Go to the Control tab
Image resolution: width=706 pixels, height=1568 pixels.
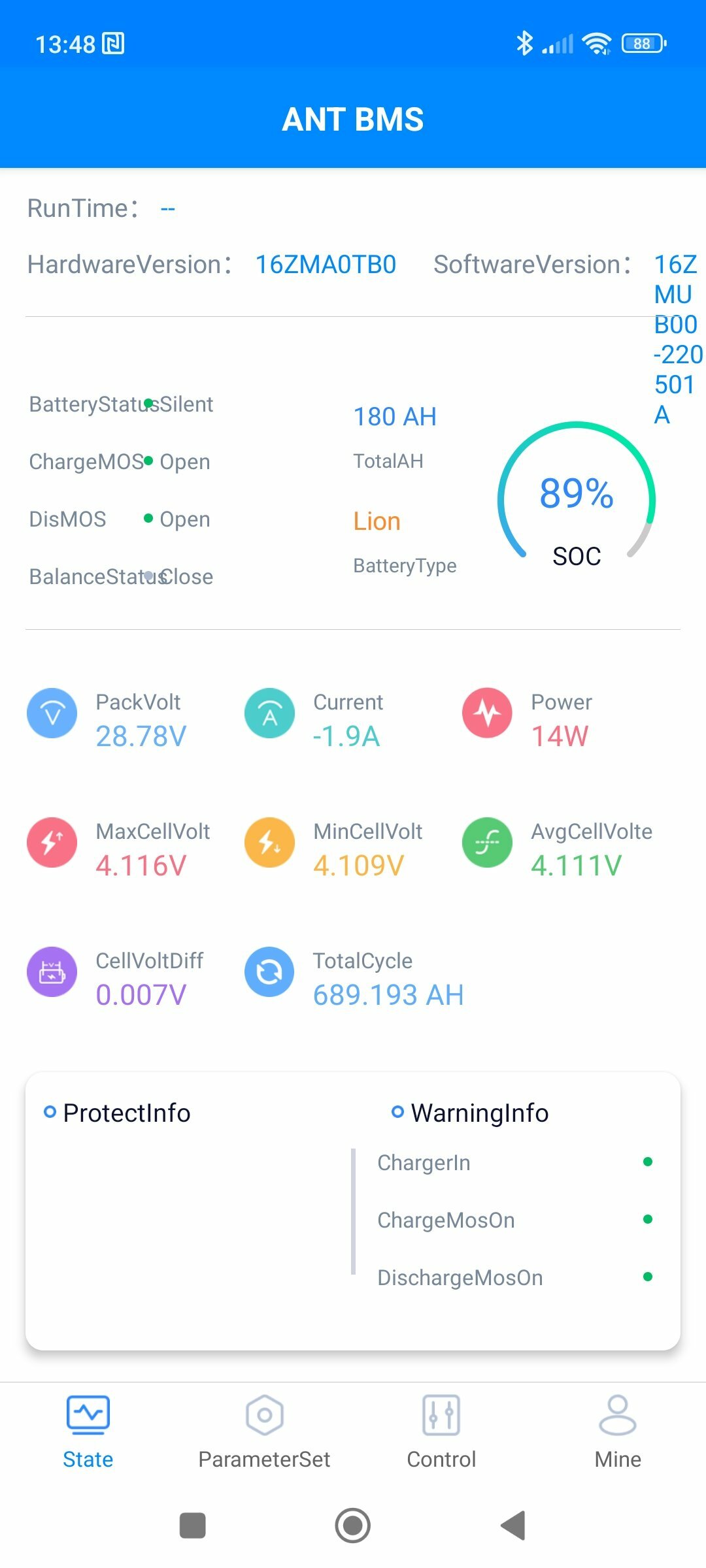click(x=441, y=1432)
